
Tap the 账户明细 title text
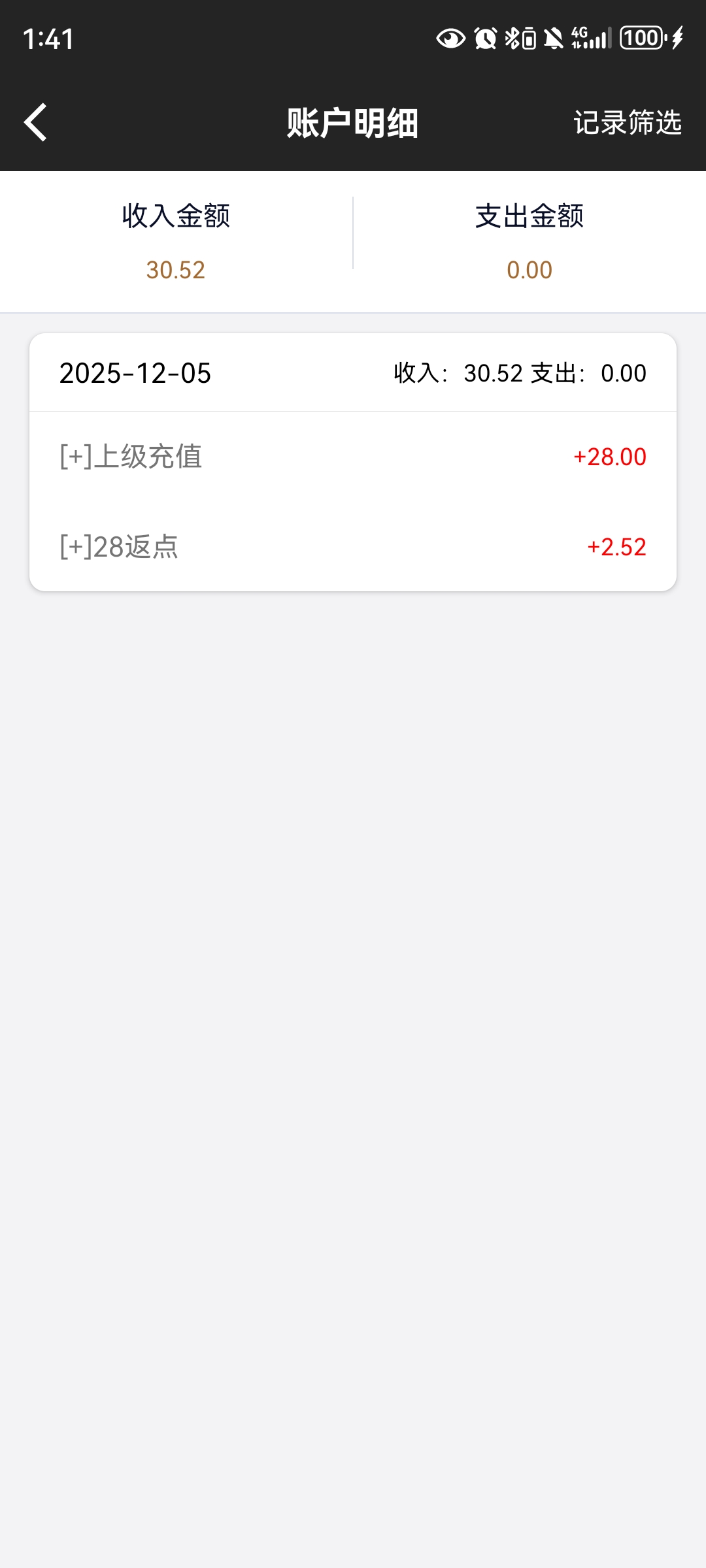(352, 123)
